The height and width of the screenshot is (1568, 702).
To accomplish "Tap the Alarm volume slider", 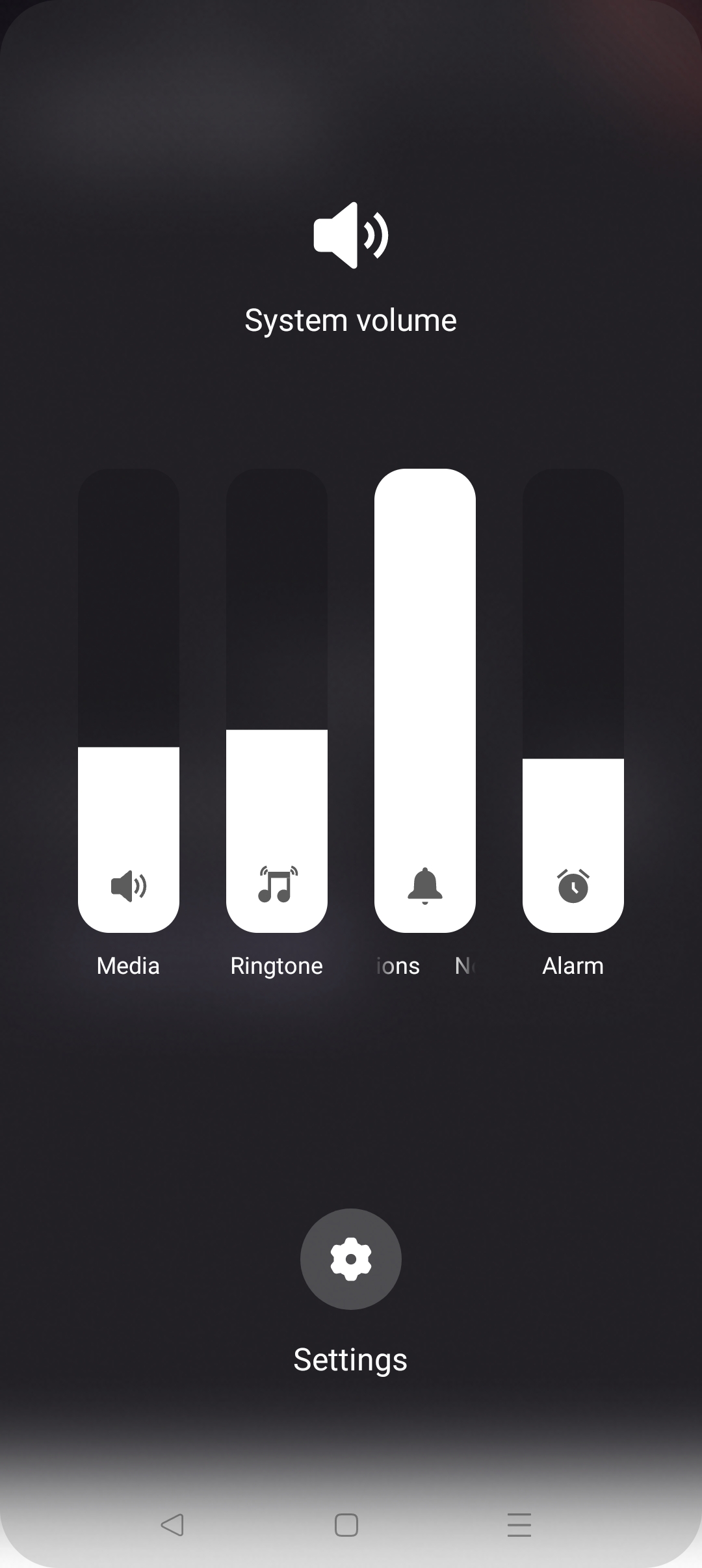I will [x=573, y=701].
